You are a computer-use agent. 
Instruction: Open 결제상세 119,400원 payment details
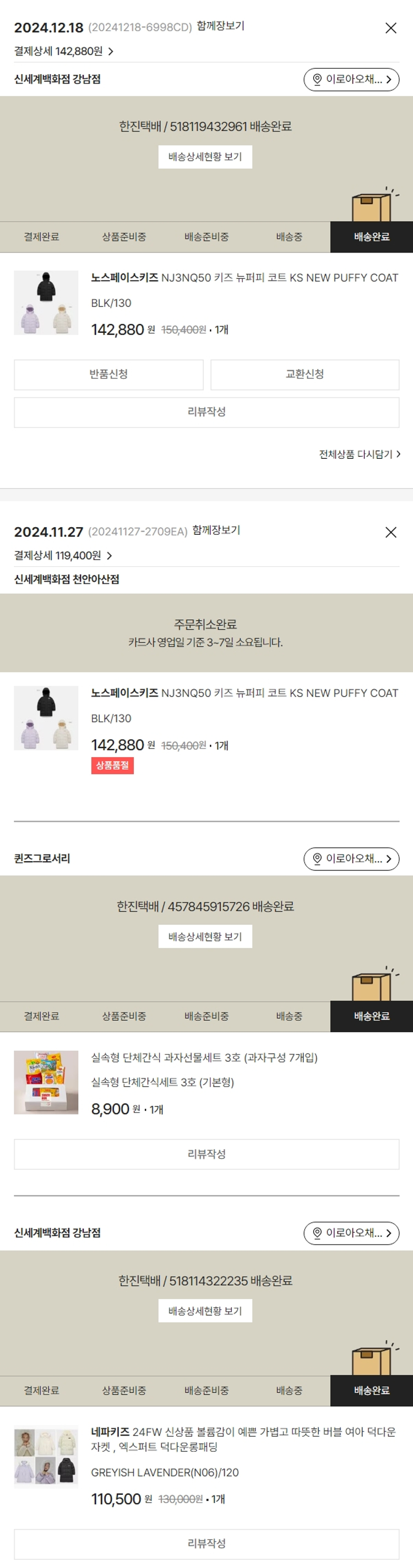[x=63, y=556]
